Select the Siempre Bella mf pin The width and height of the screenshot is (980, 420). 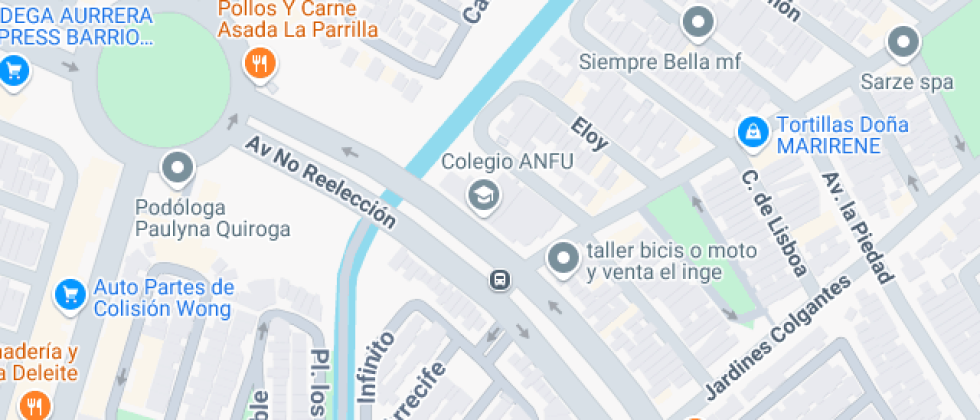point(698,21)
